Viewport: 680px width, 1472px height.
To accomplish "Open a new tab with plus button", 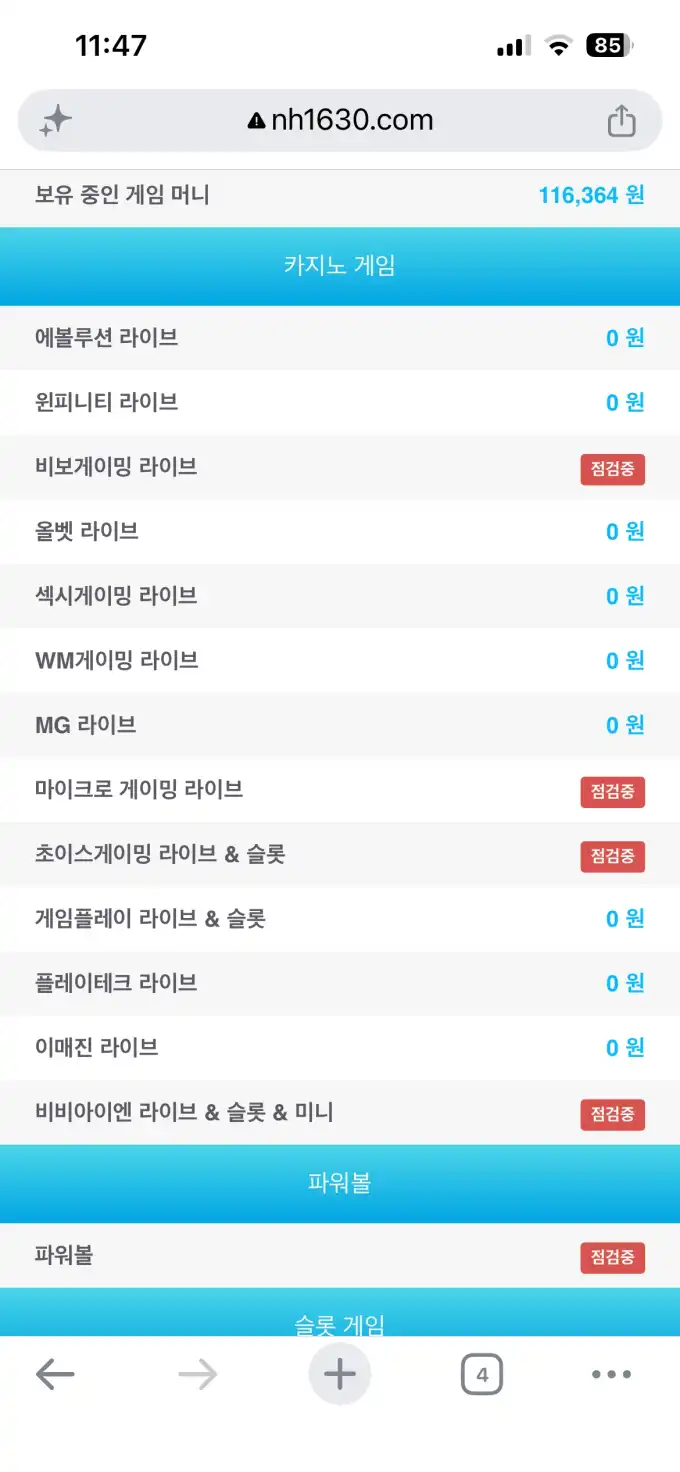I will 340,1375.
